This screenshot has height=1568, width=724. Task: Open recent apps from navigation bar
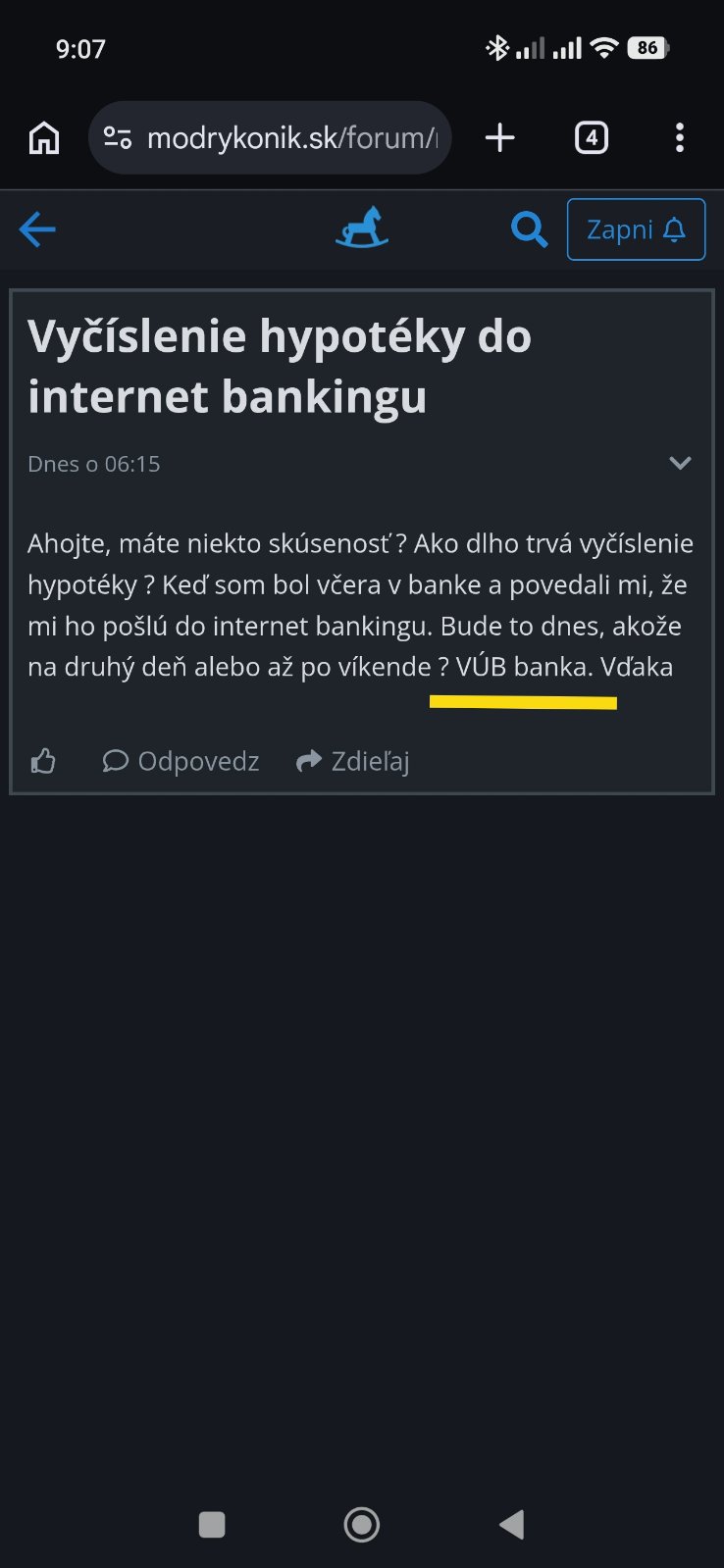pyautogui.click(x=212, y=1525)
